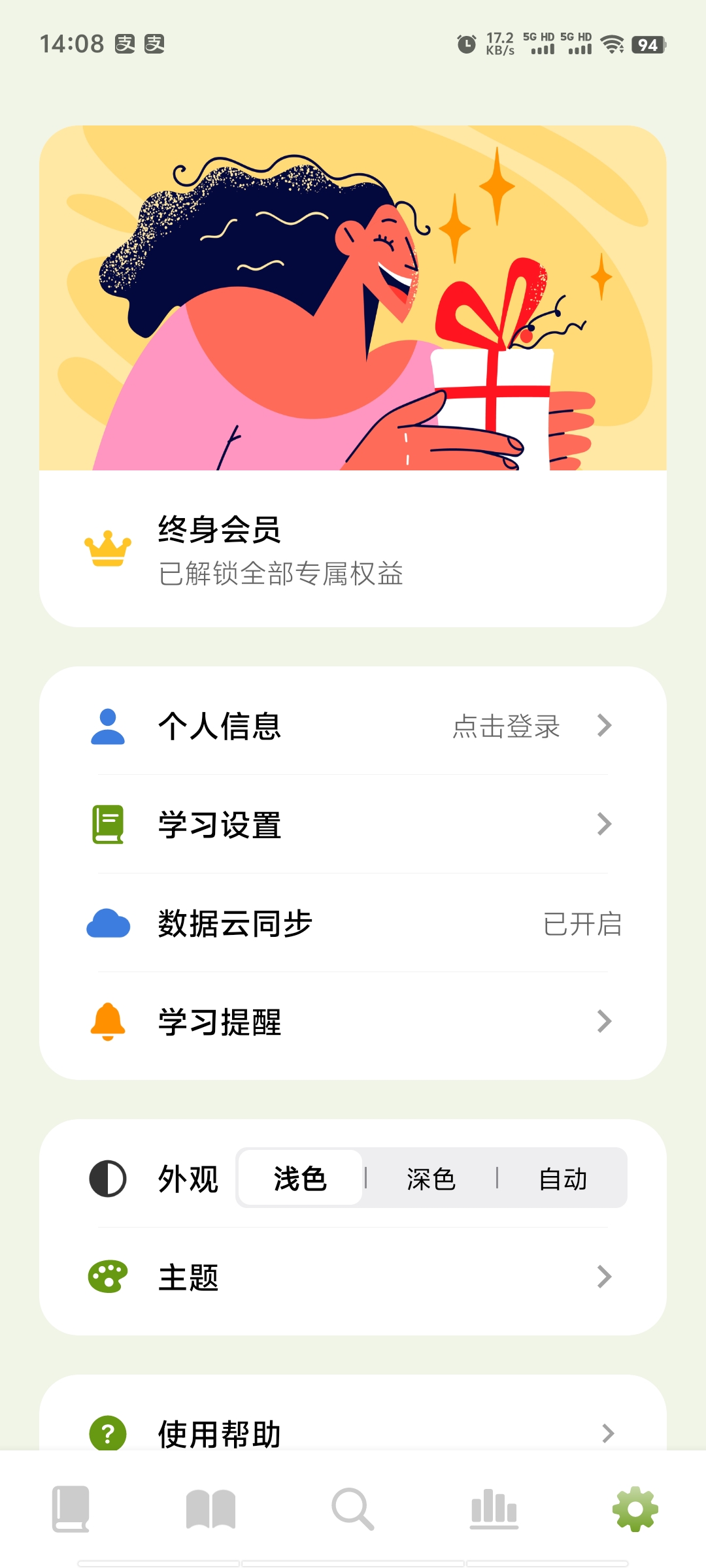
Task: Expand the 主题 settings arrow
Action: tap(603, 1277)
